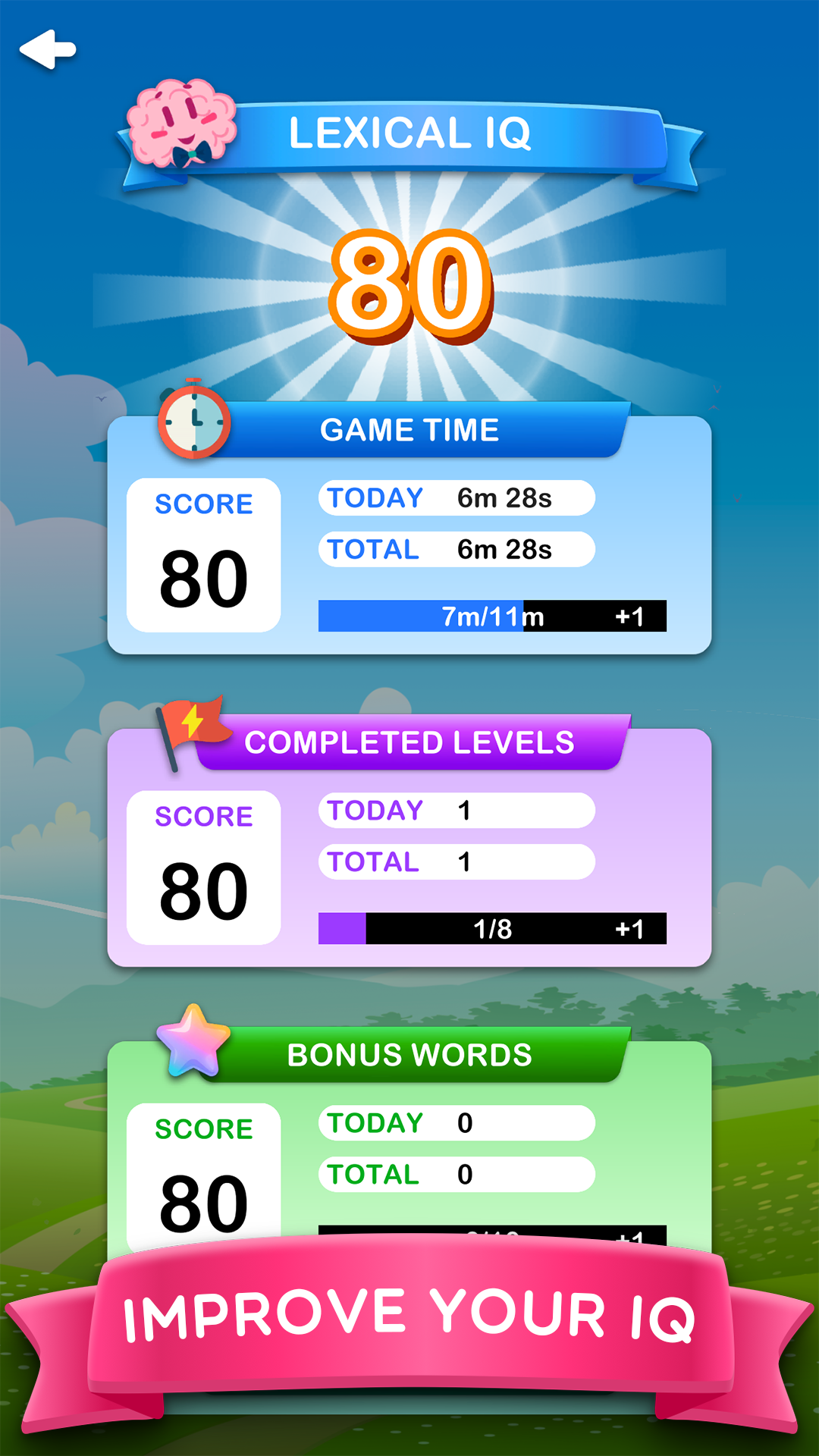Click the 7m/11m progress bar
Viewport: 819px width, 1456px height.
coord(491,617)
